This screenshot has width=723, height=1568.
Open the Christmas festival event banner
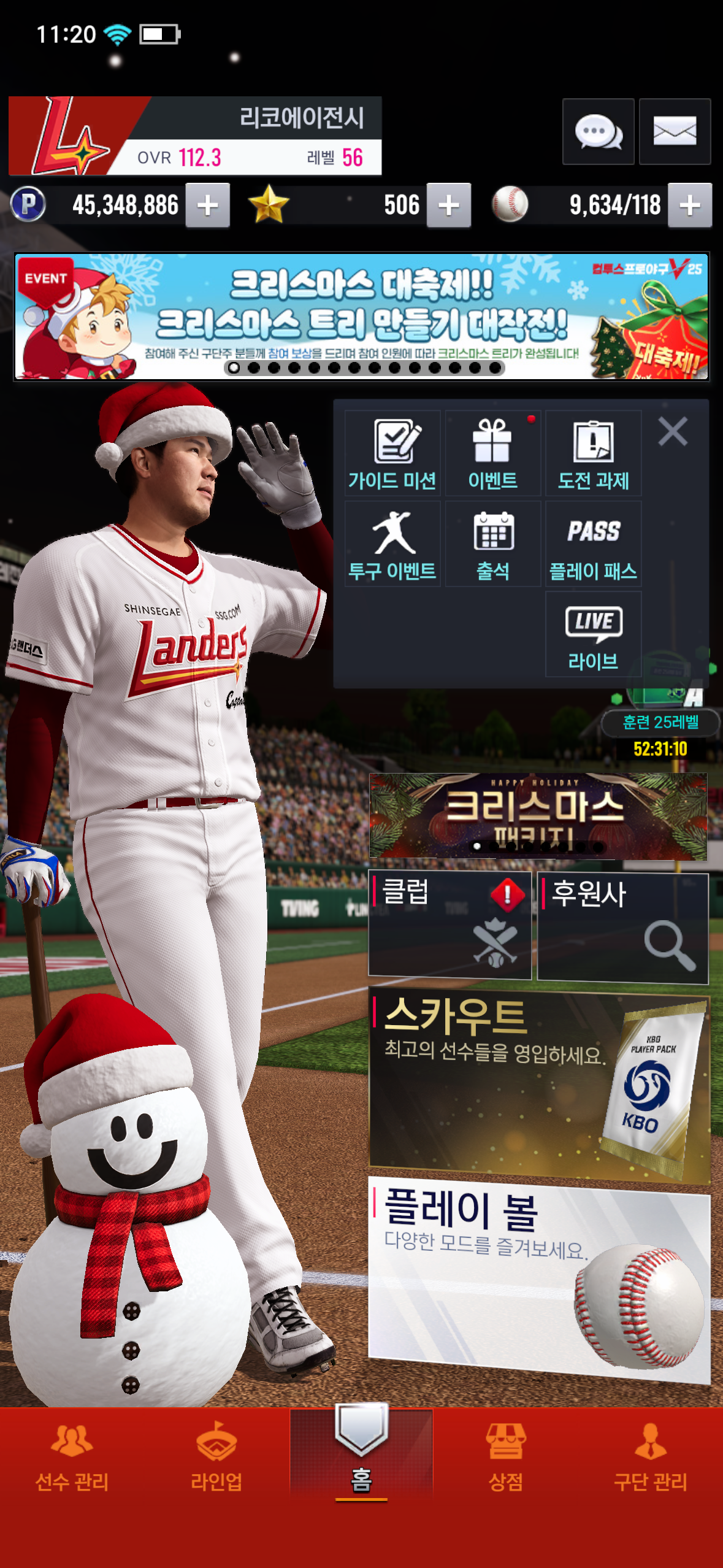coord(361,317)
